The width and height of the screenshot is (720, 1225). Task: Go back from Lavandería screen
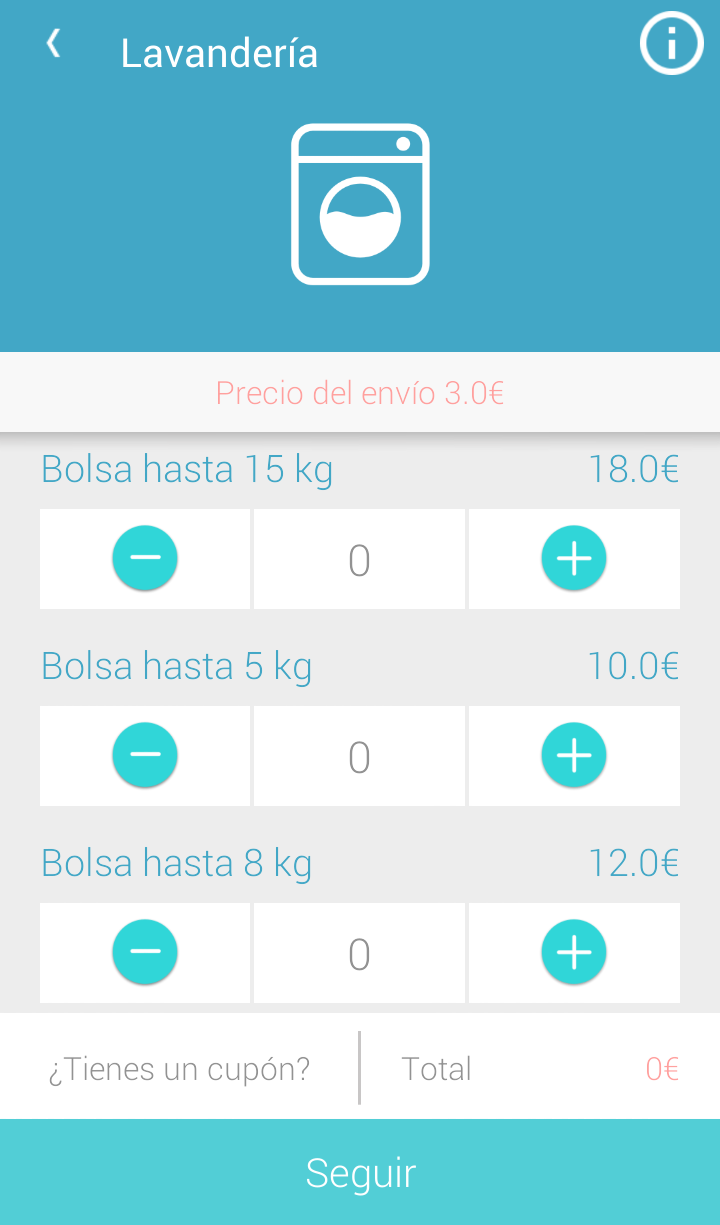coord(53,43)
